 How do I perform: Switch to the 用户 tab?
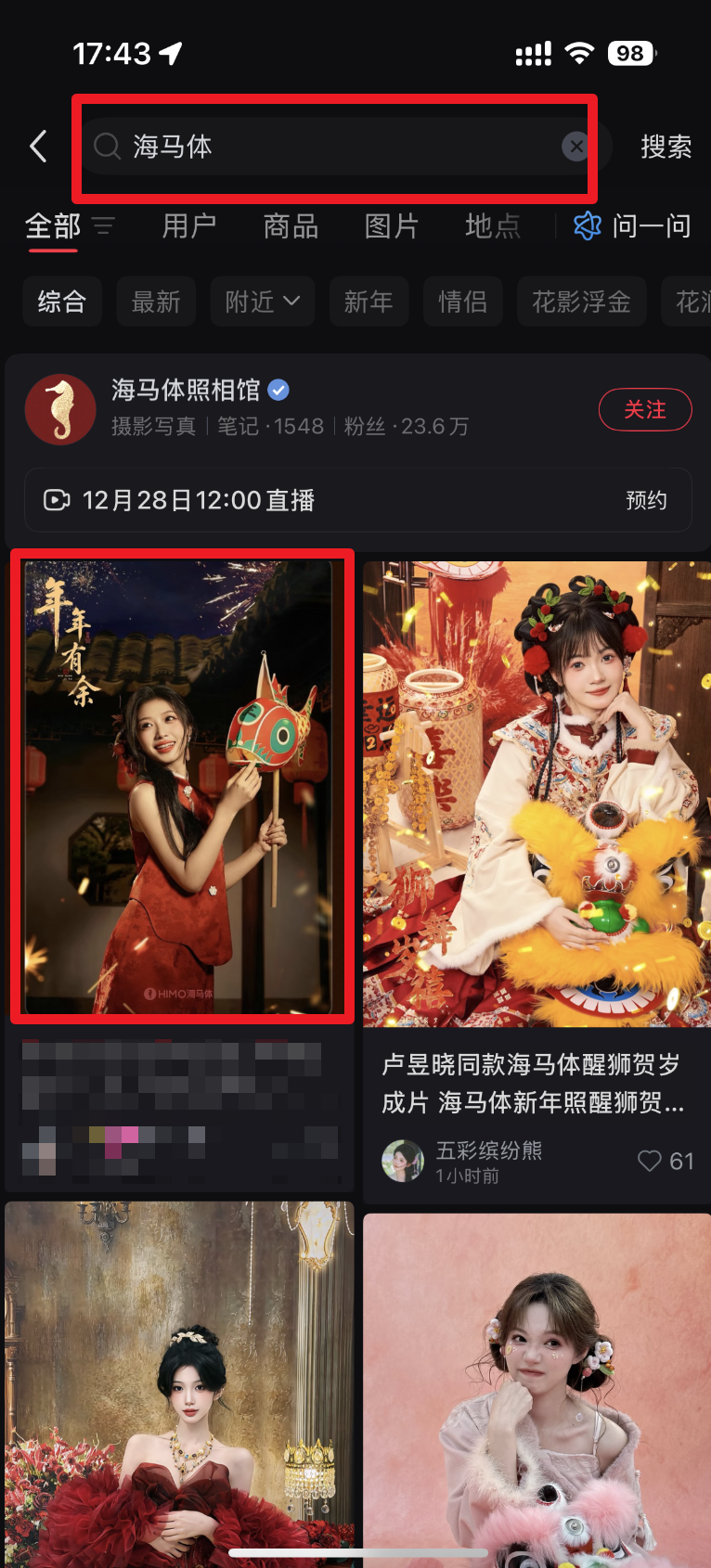pos(188,225)
